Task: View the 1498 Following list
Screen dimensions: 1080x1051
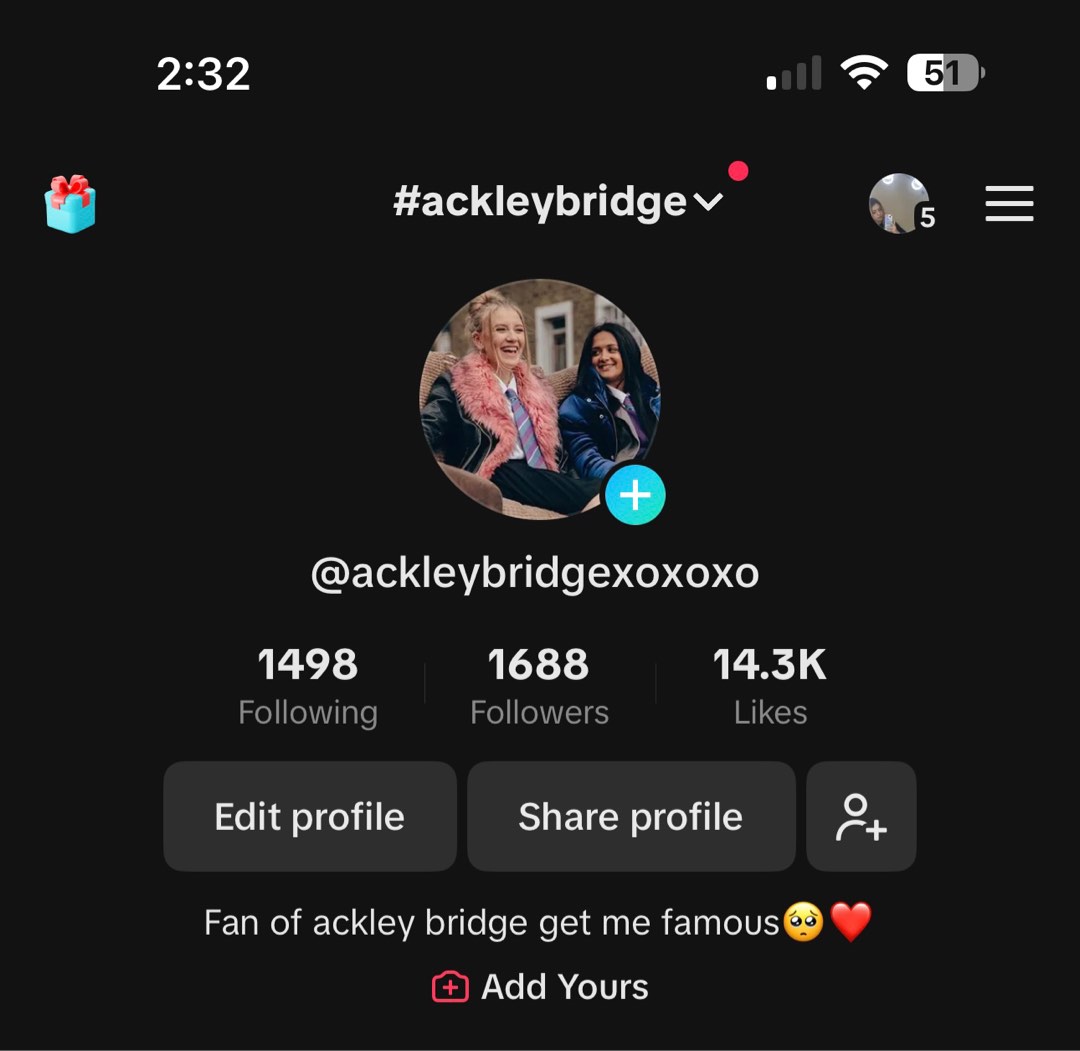Action: click(x=308, y=686)
